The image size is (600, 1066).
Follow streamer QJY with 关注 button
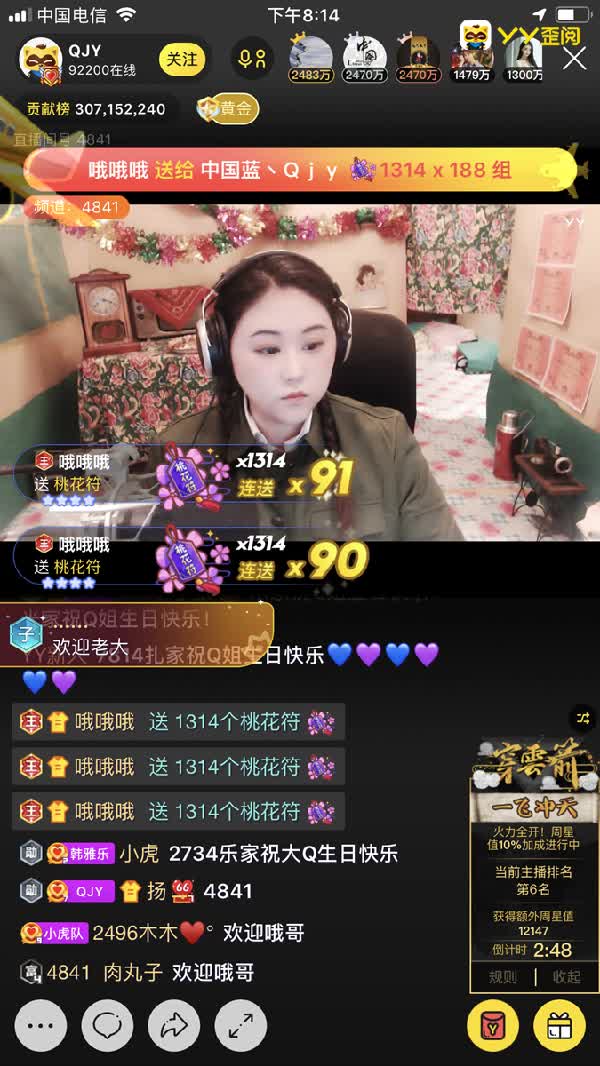click(182, 59)
